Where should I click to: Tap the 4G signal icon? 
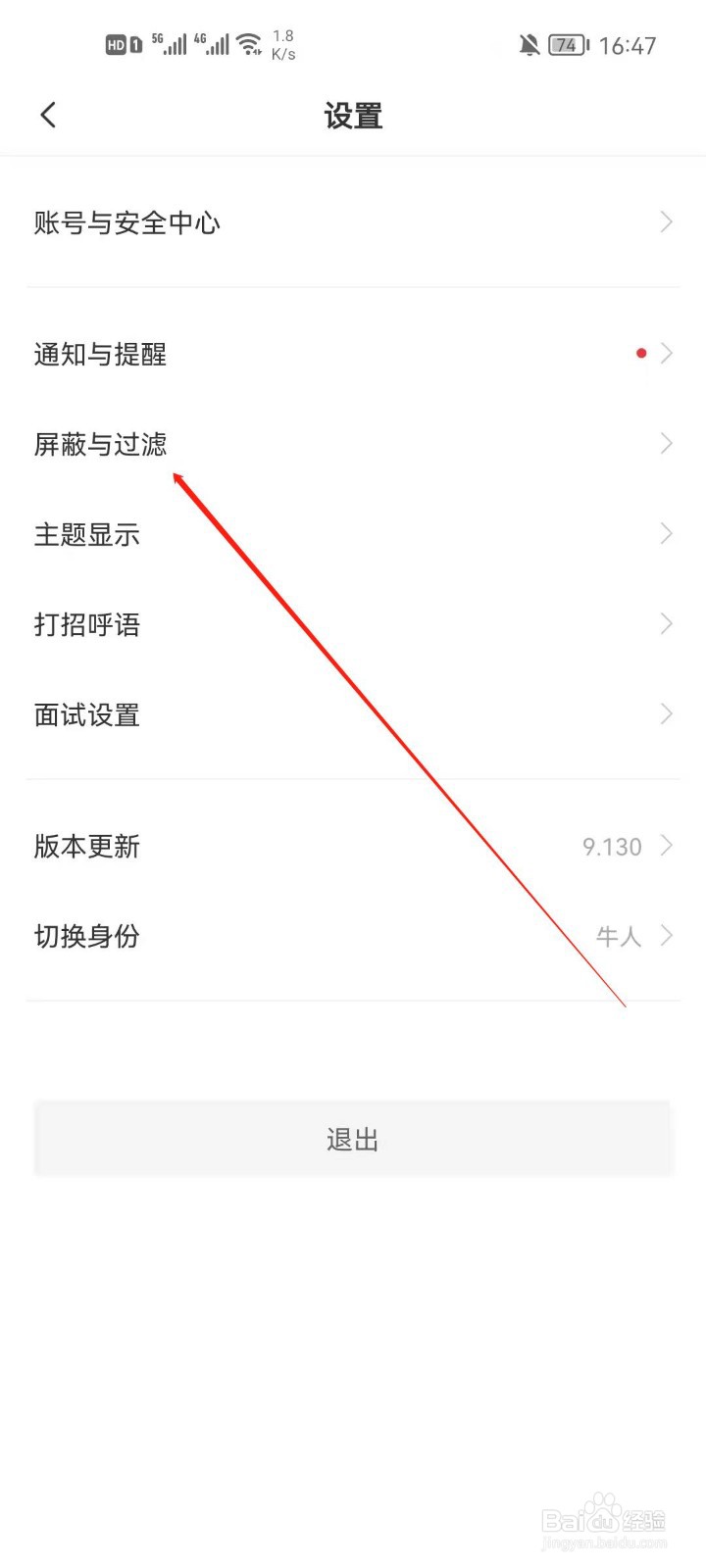214,43
